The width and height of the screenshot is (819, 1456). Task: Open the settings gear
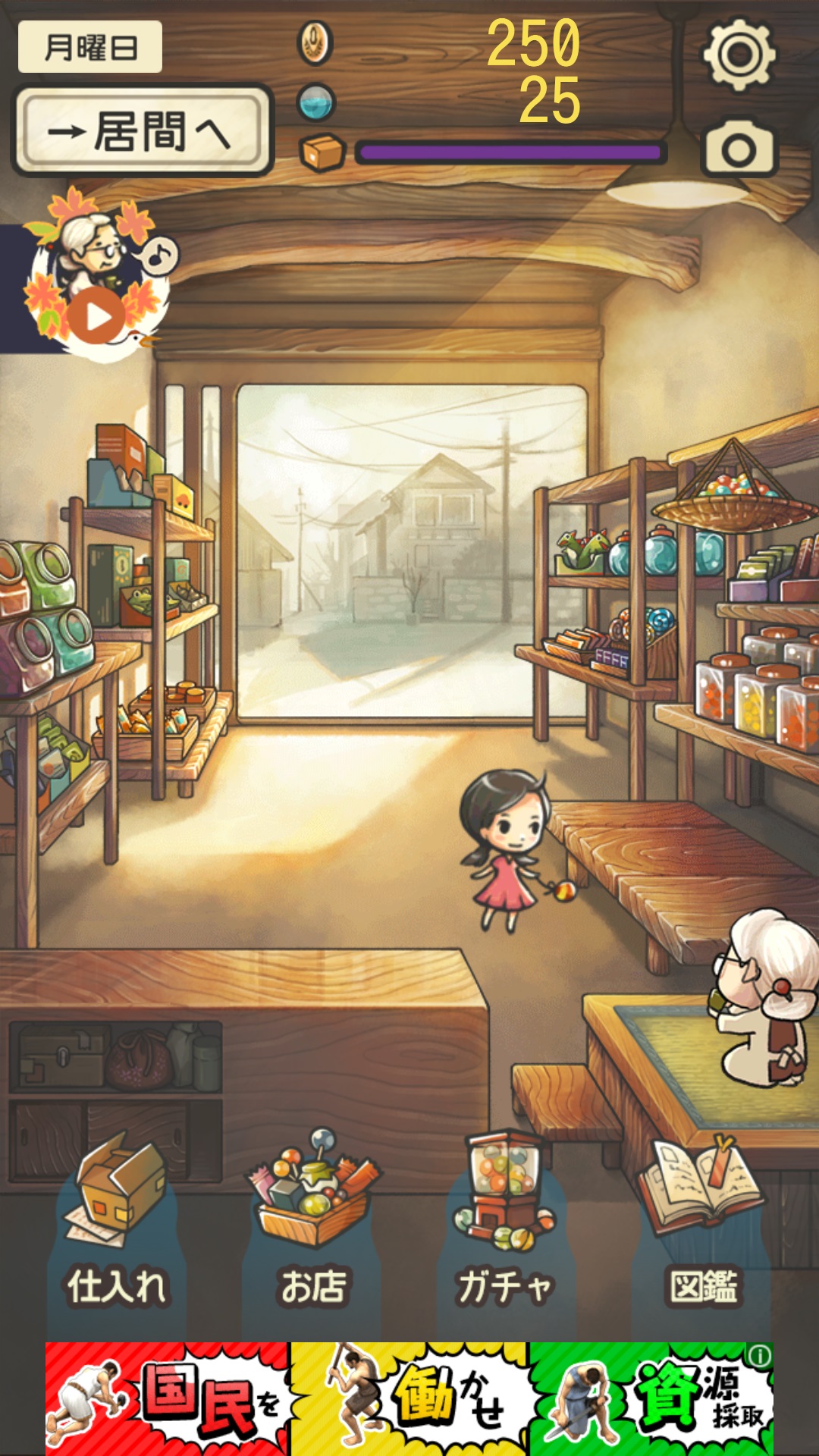click(739, 55)
